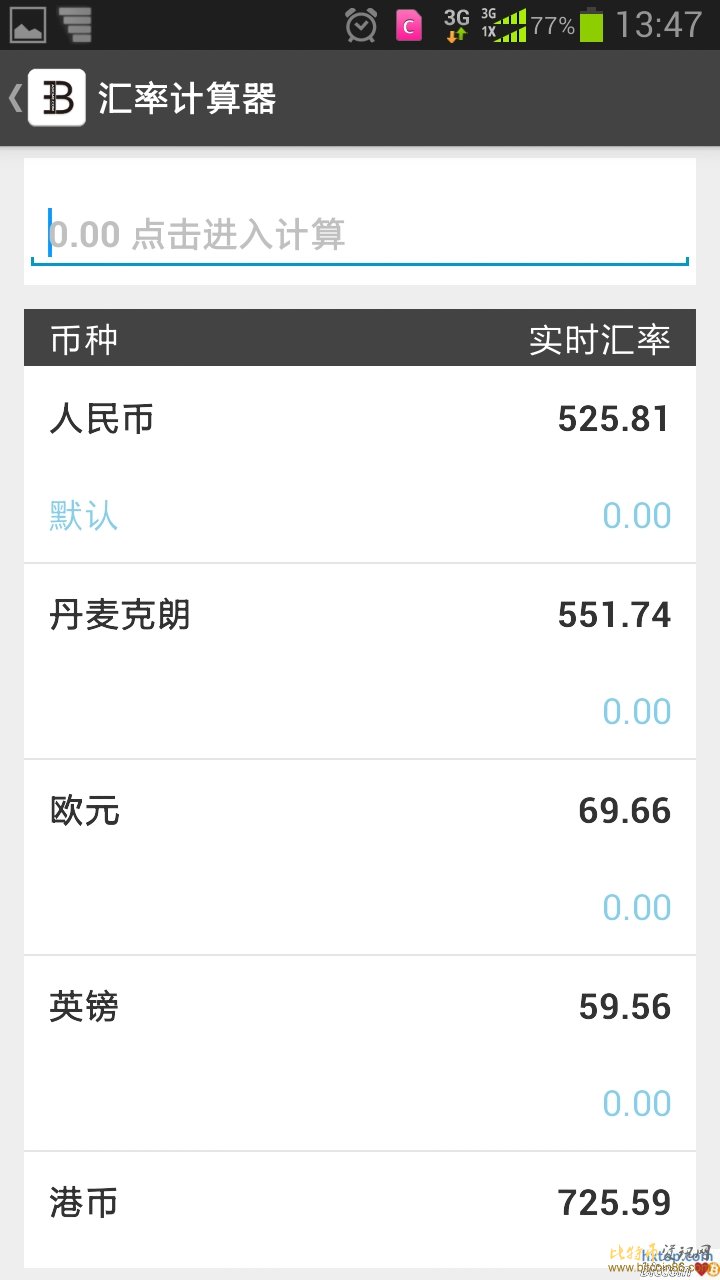Image resolution: width=720 pixels, height=1280 pixels.
Task: Tap the 币种 column header
Action: (84, 338)
